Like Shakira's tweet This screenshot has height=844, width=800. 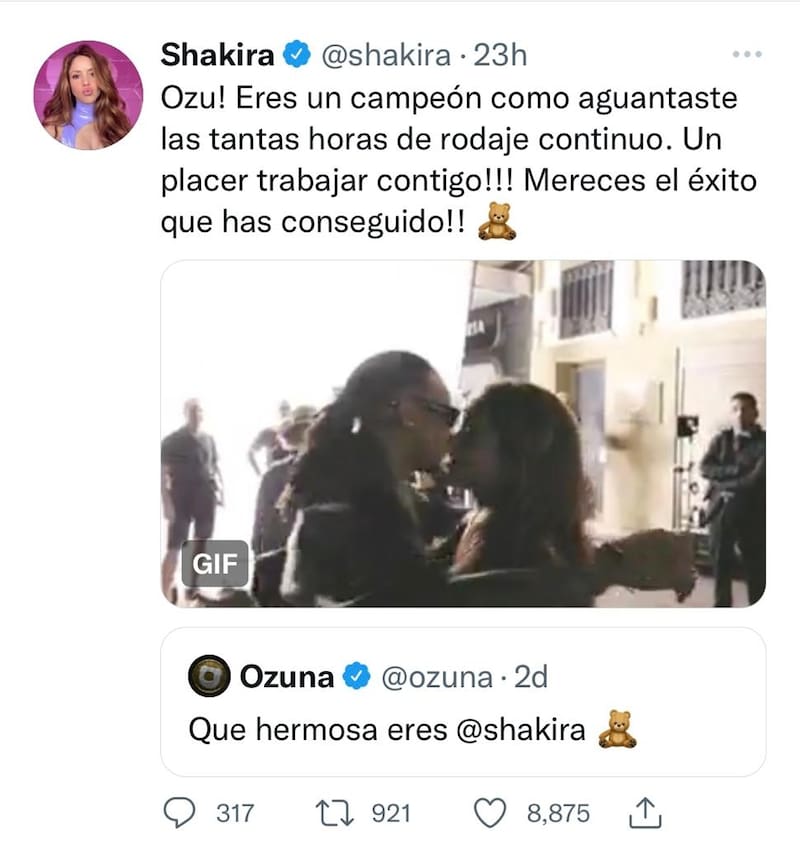(x=490, y=813)
